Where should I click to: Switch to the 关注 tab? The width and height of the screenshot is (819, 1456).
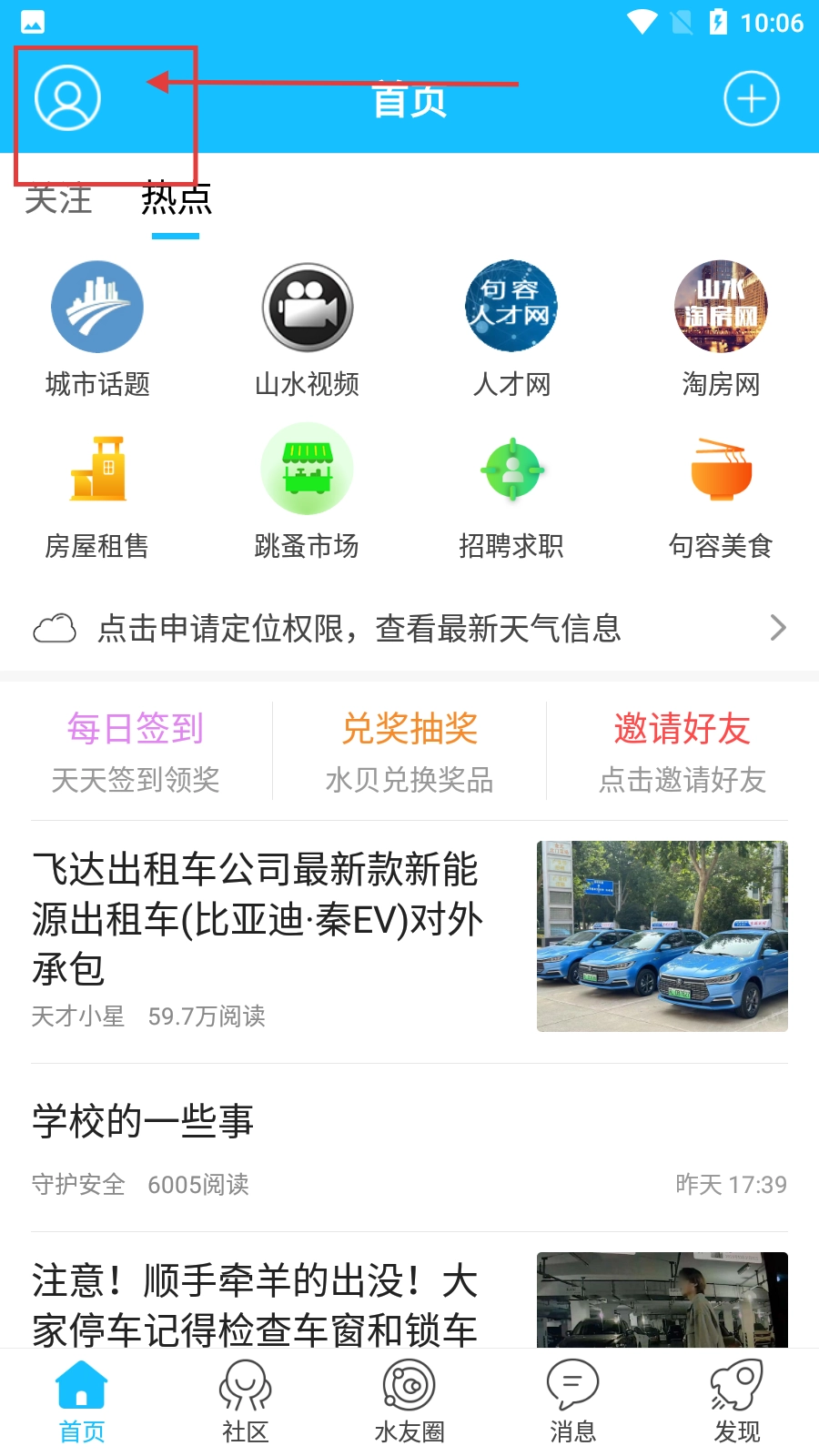point(58,199)
